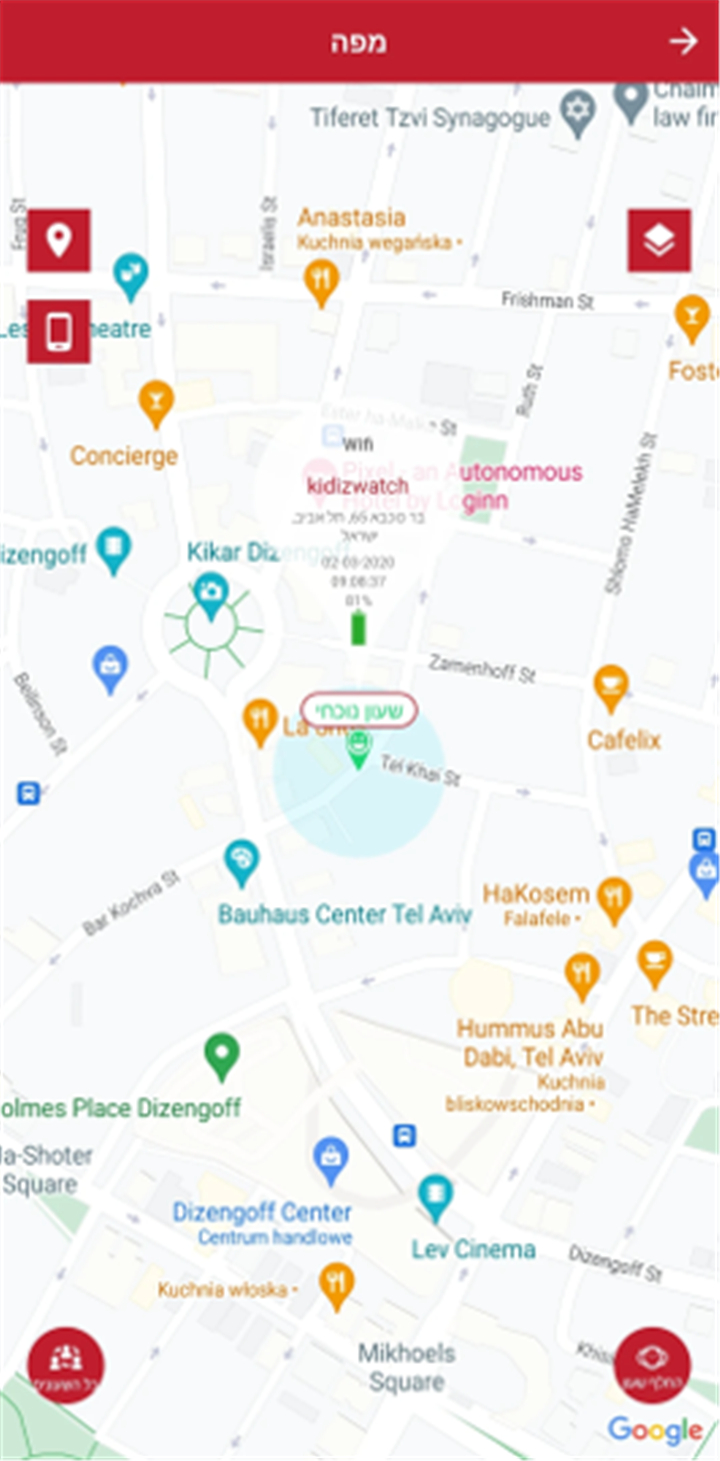Tap the red location pin button

(x=59, y=240)
